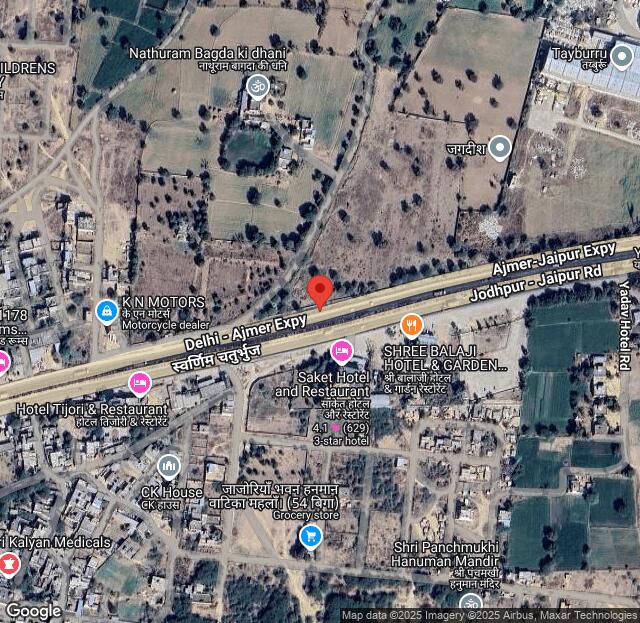Screen dimensions: 640x623
Task: Select Shree Balaji Hotel & Garden restaurant marker
Action: coord(410,324)
